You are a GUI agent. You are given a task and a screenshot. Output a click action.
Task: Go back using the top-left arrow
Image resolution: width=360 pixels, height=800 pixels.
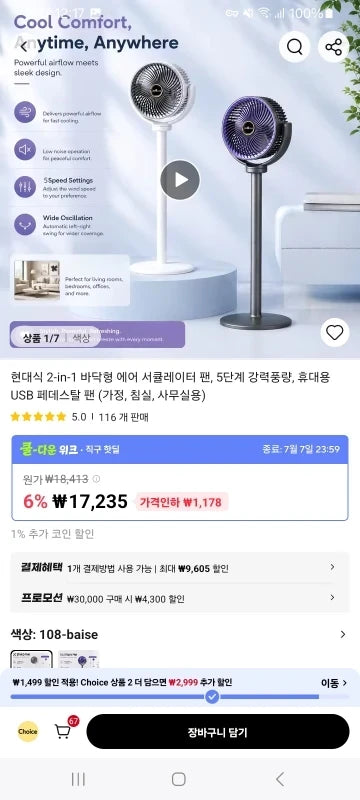pos(23,47)
